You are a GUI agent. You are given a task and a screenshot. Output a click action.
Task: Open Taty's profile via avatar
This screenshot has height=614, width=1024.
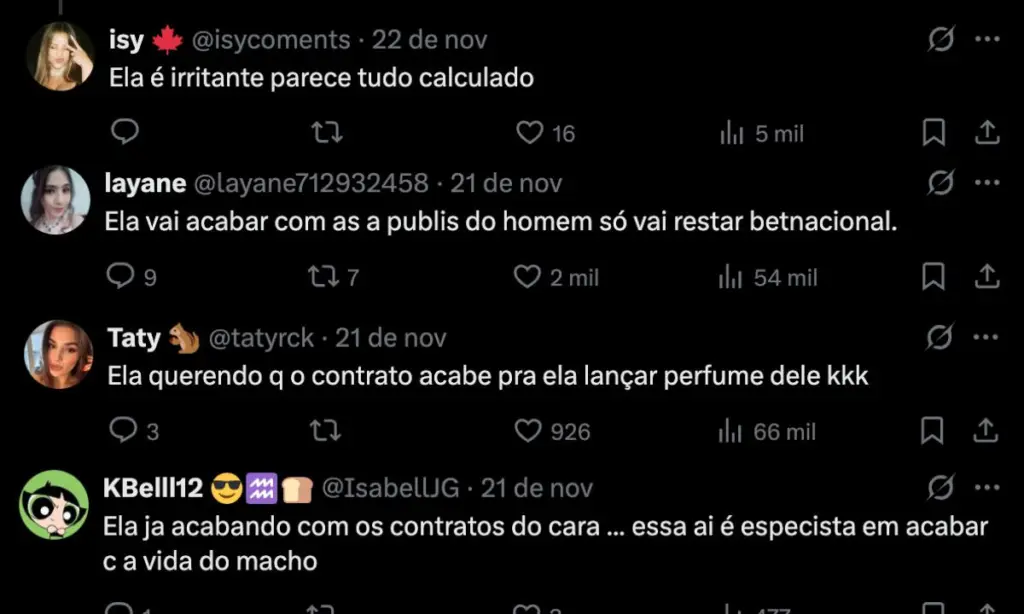(x=58, y=355)
